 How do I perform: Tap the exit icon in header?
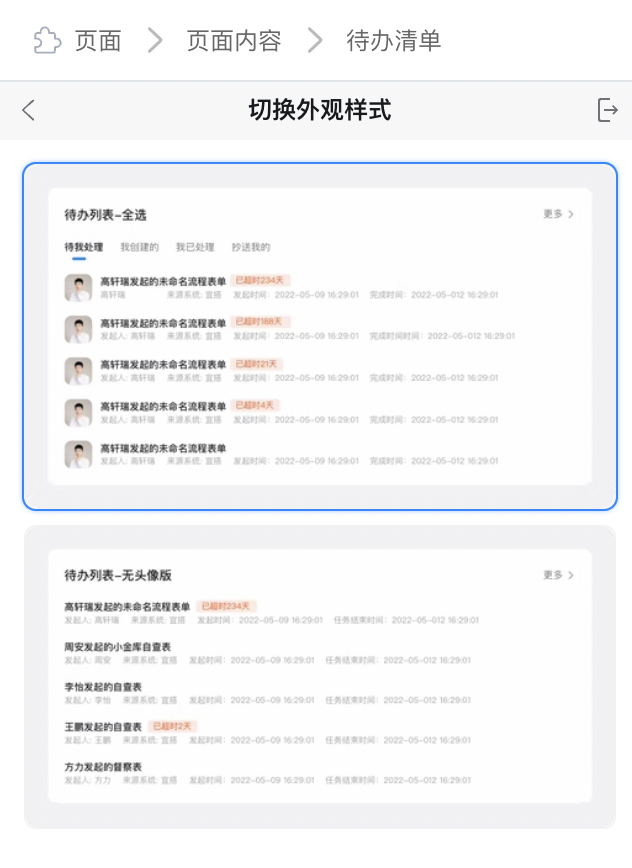[x=606, y=110]
